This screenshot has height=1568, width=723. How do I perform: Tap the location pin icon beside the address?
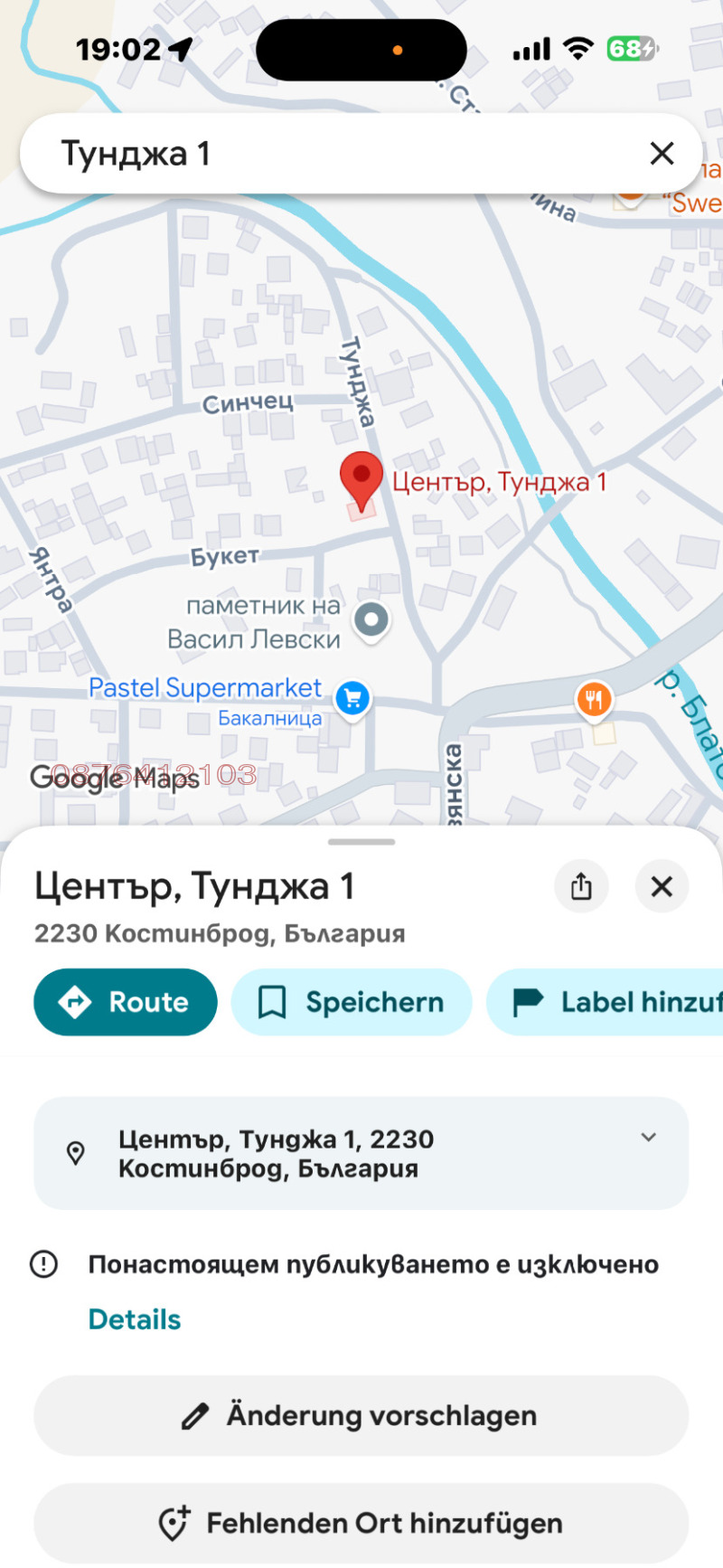(x=75, y=1152)
